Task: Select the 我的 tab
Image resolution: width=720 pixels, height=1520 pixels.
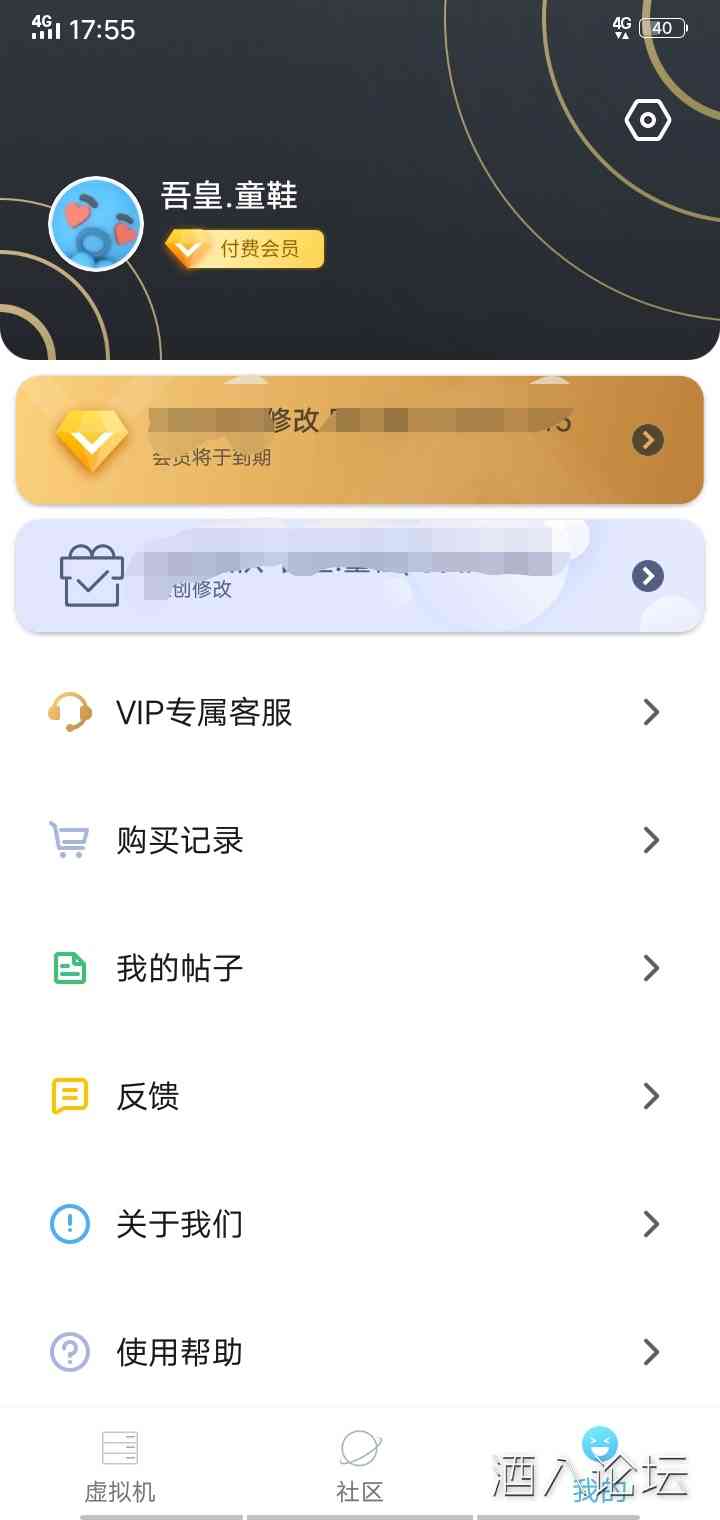Action: coord(600,1466)
